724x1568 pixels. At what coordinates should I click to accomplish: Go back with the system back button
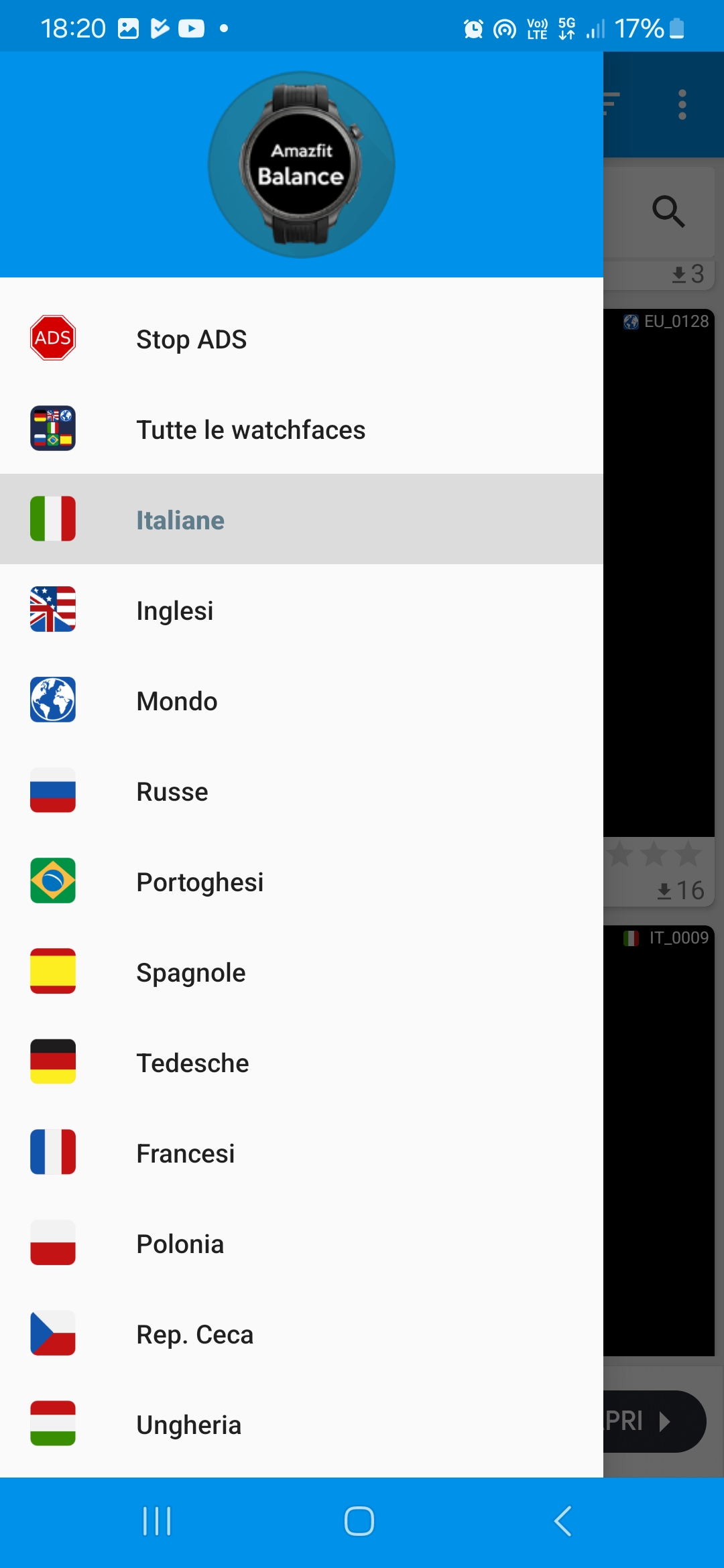coord(563,1521)
